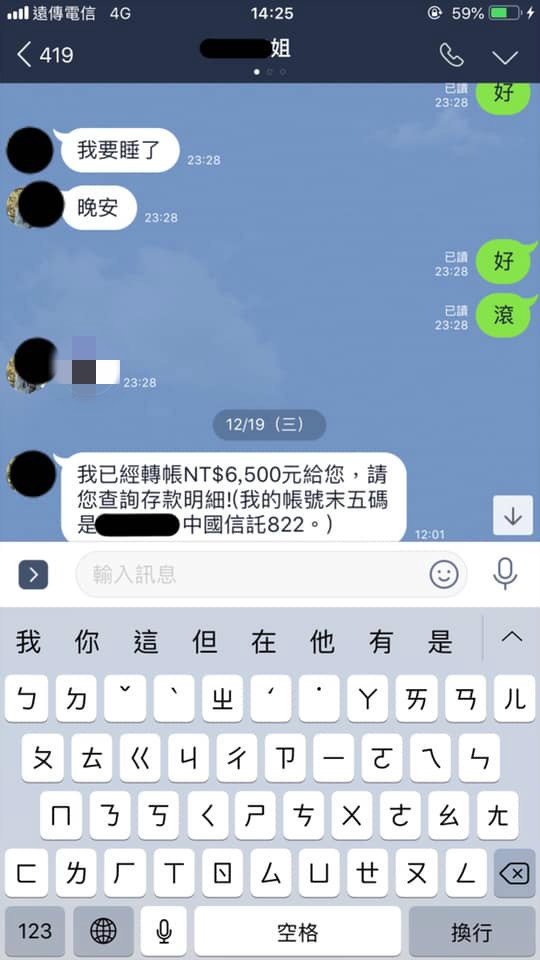Expand the keyboard candidate list
This screenshot has width=540, height=960.
point(512,637)
